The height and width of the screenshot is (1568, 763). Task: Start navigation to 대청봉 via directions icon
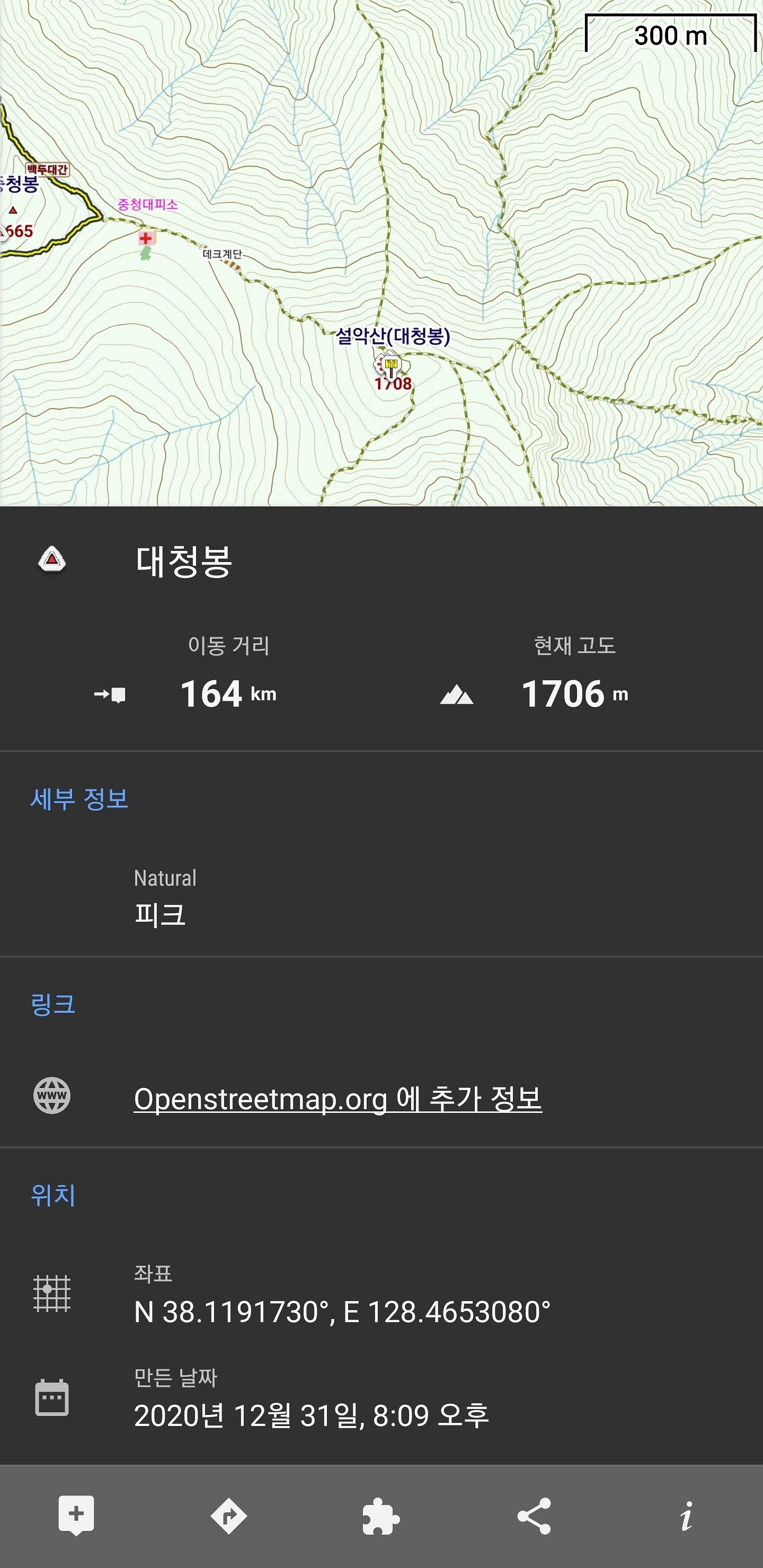click(x=228, y=1516)
